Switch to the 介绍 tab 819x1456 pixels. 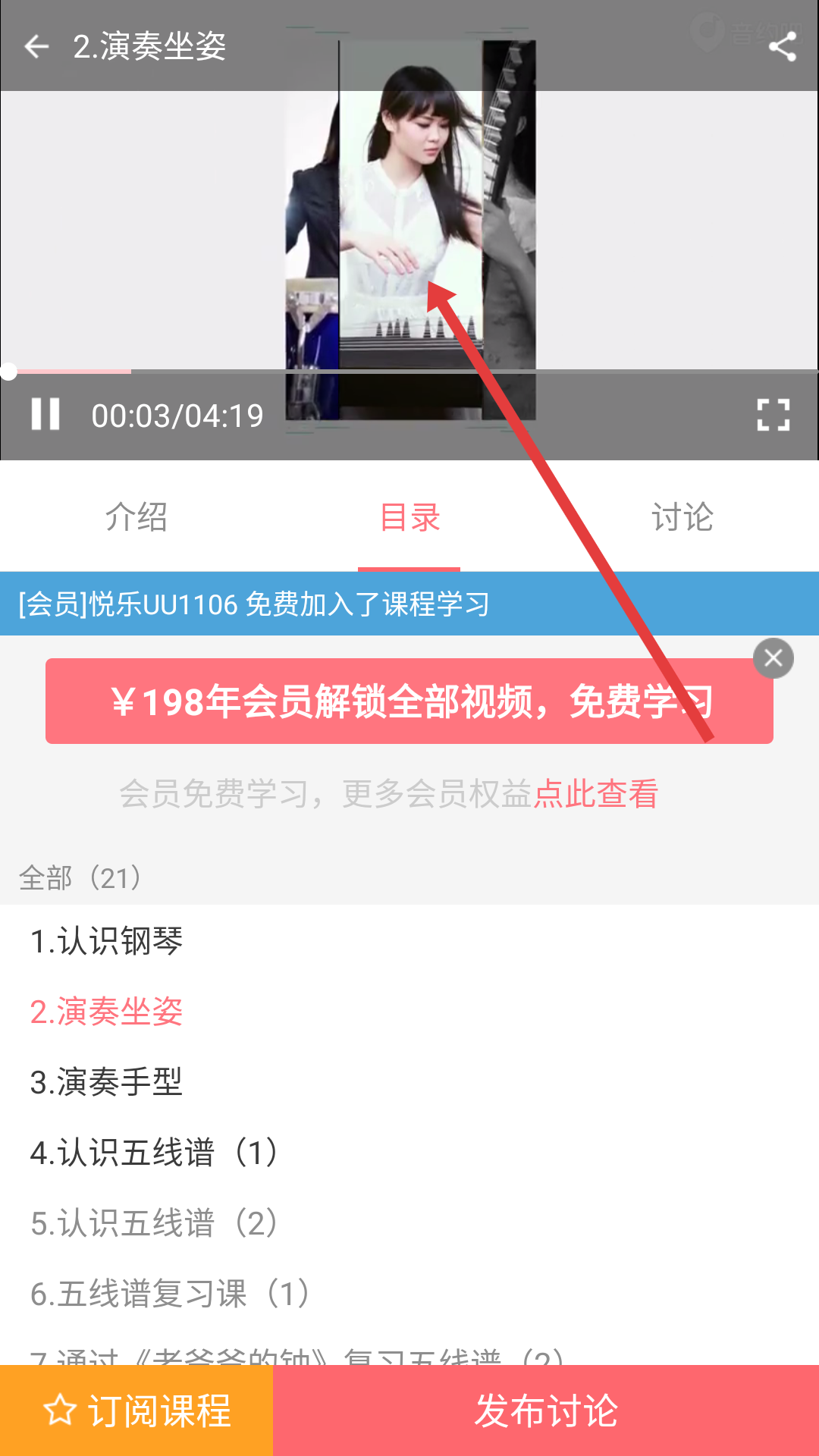click(x=136, y=517)
